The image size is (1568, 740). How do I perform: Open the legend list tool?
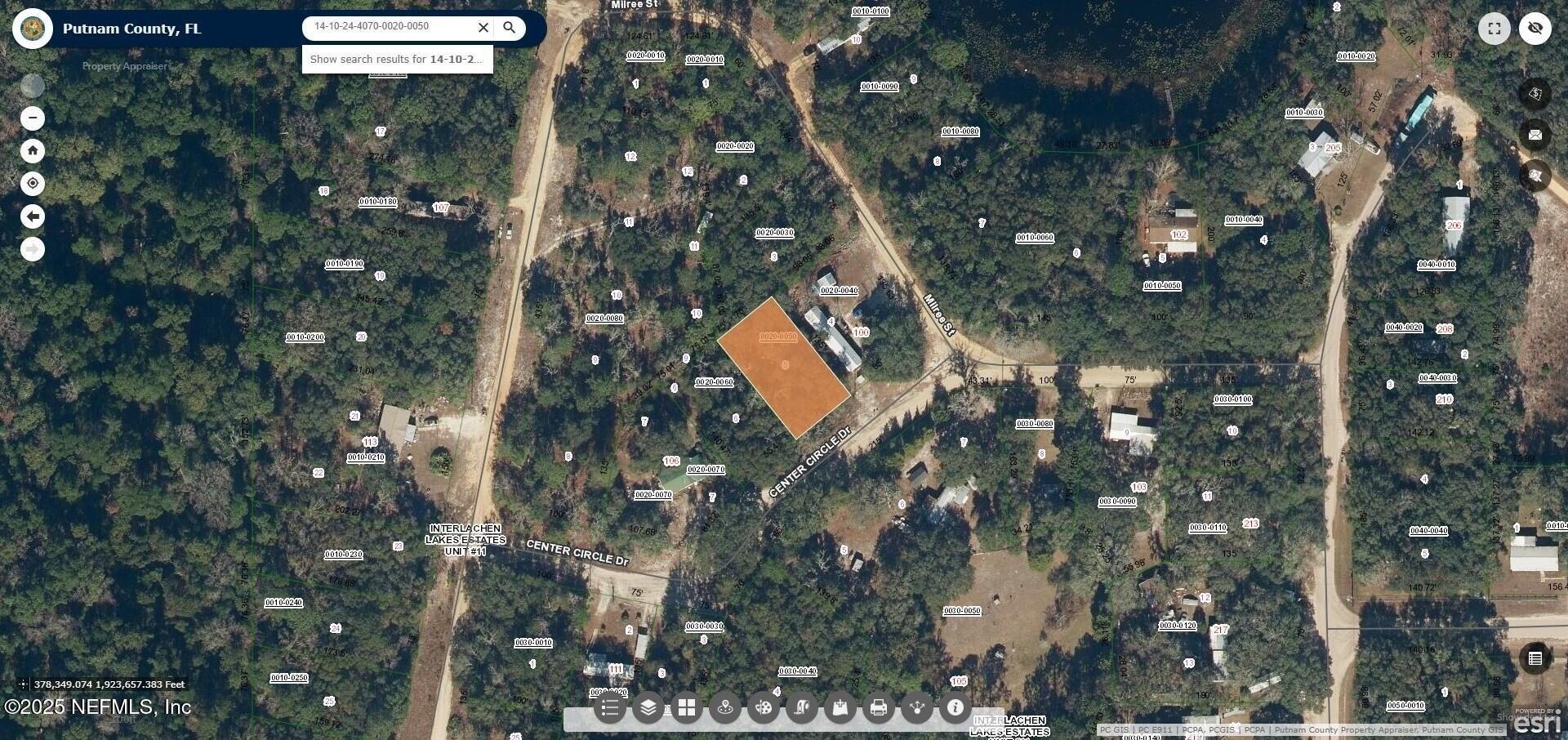[x=610, y=707]
